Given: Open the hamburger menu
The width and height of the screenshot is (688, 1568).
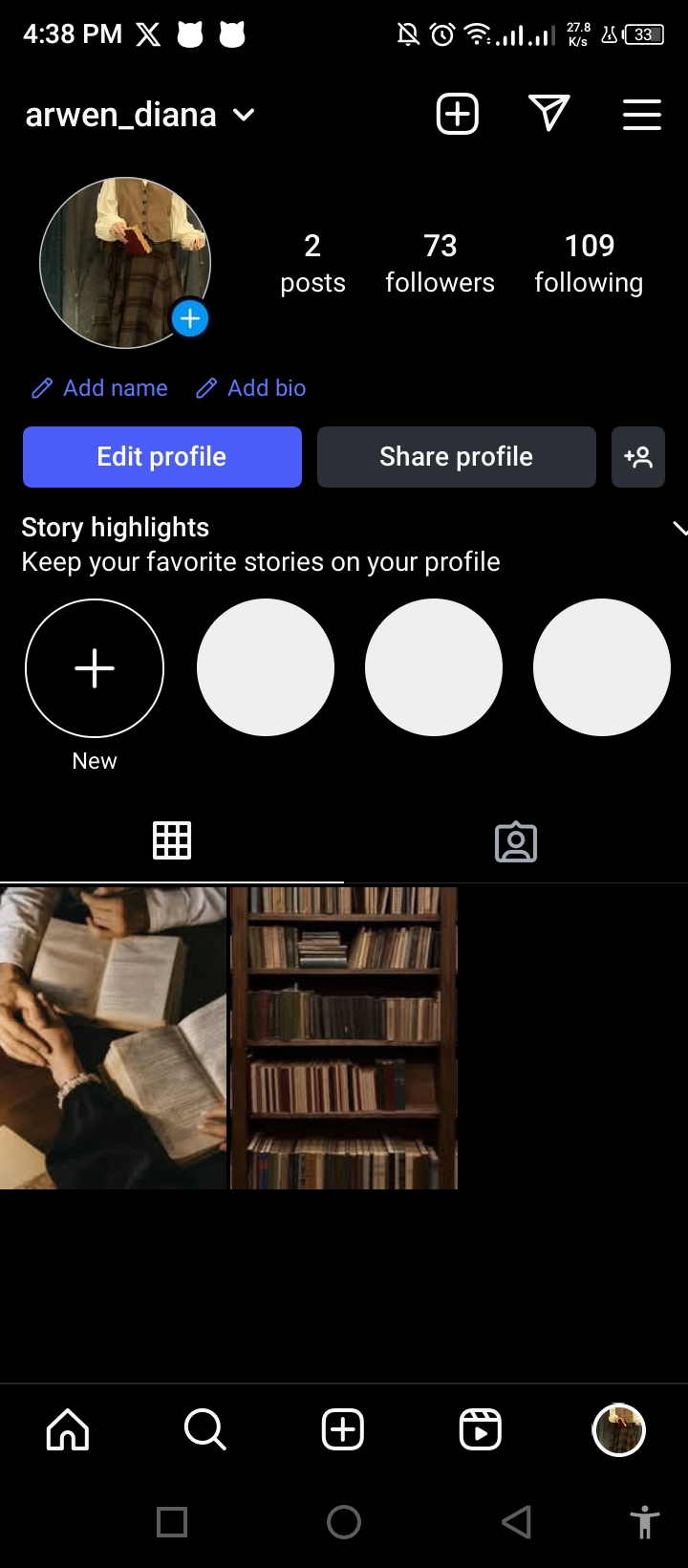Looking at the screenshot, I should (x=642, y=115).
